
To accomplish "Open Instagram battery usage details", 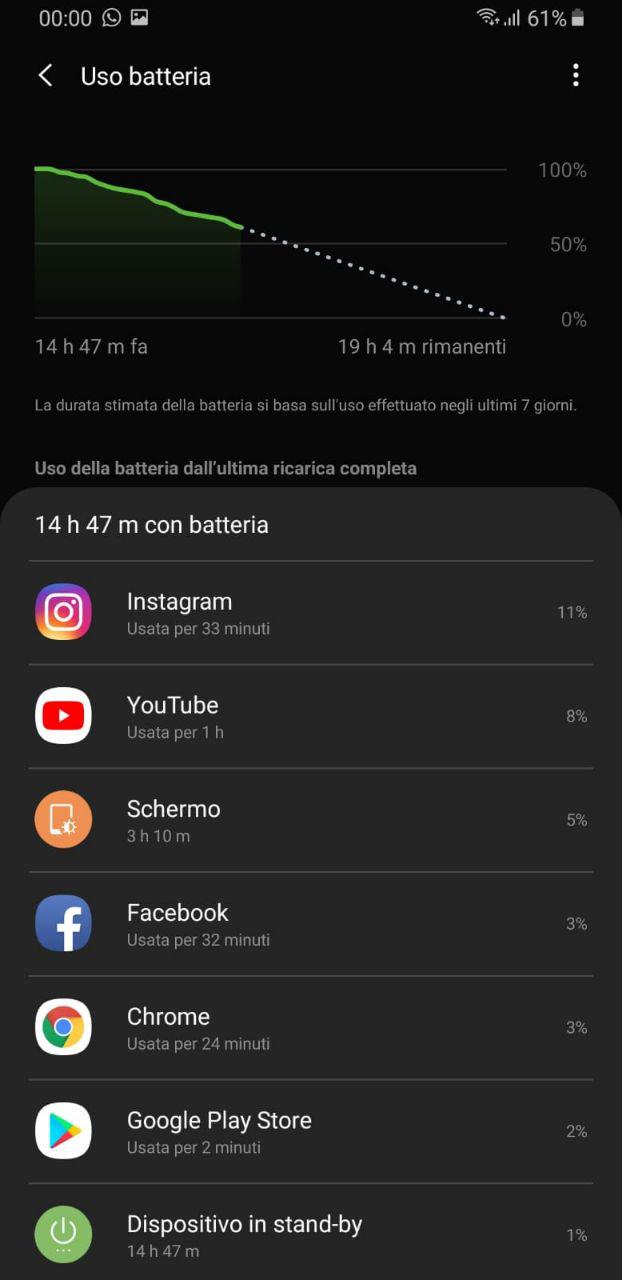I will (310, 612).
